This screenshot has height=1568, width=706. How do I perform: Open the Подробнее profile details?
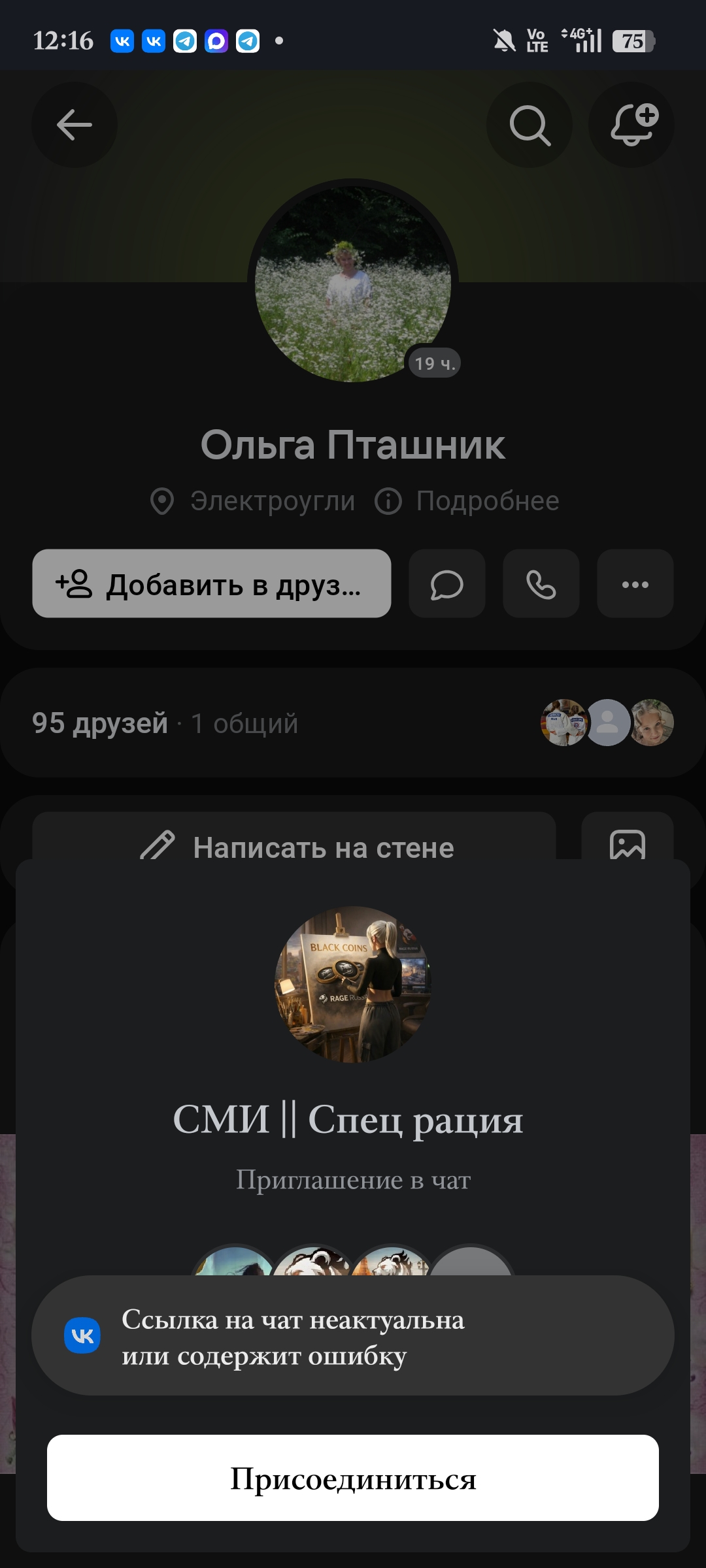point(468,501)
